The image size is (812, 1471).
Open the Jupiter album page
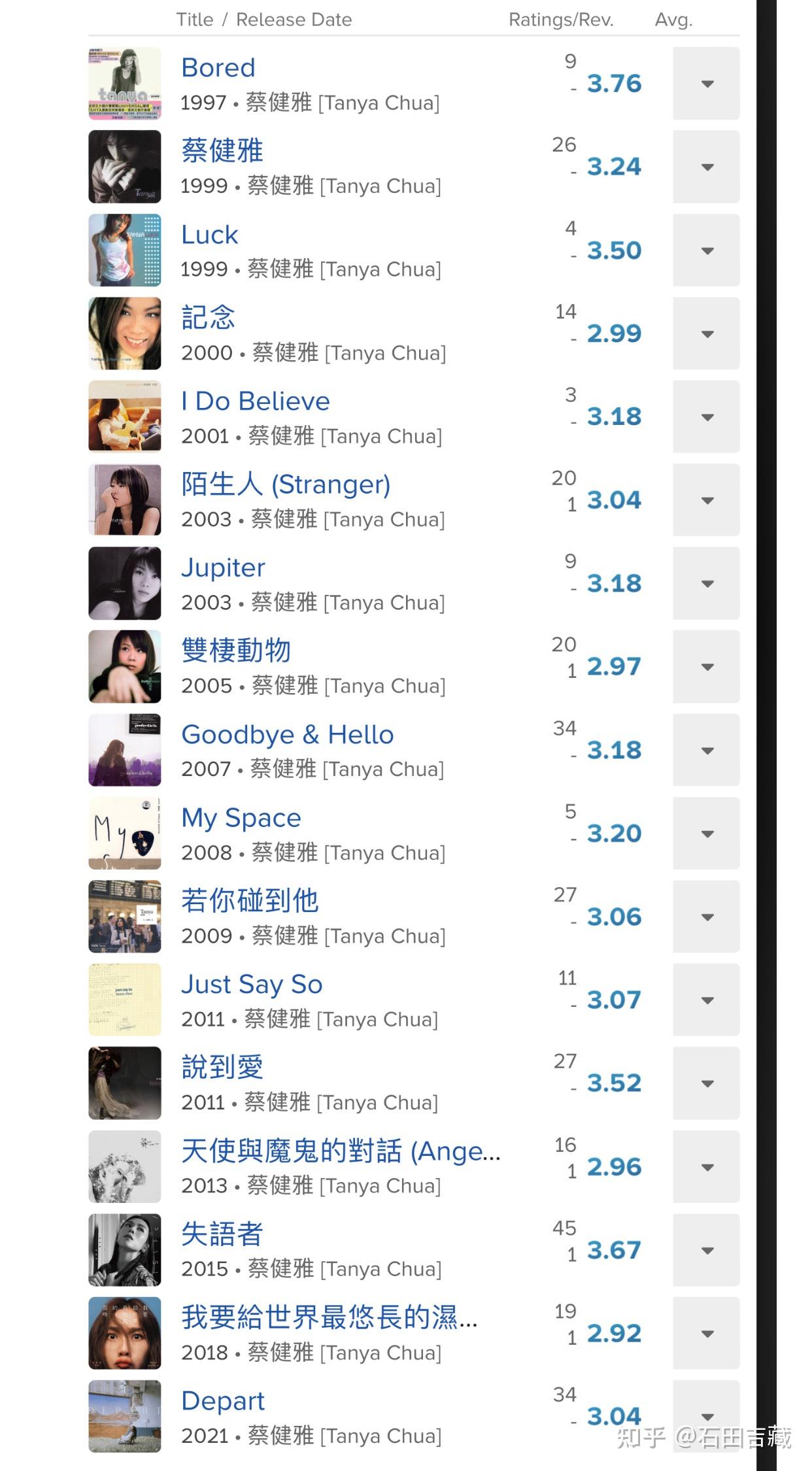[223, 567]
